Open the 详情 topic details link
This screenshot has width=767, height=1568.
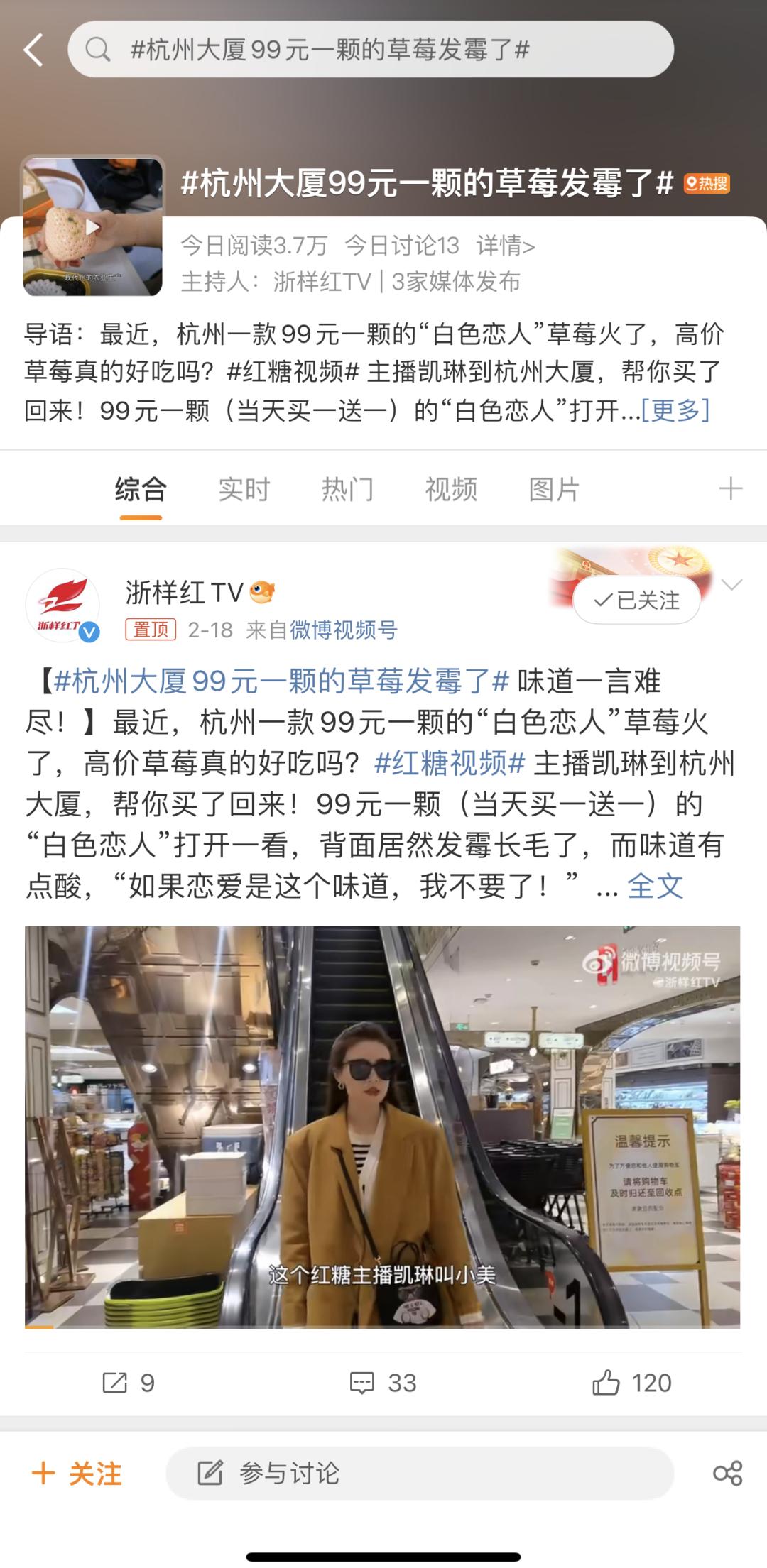[x=505, y=246]
